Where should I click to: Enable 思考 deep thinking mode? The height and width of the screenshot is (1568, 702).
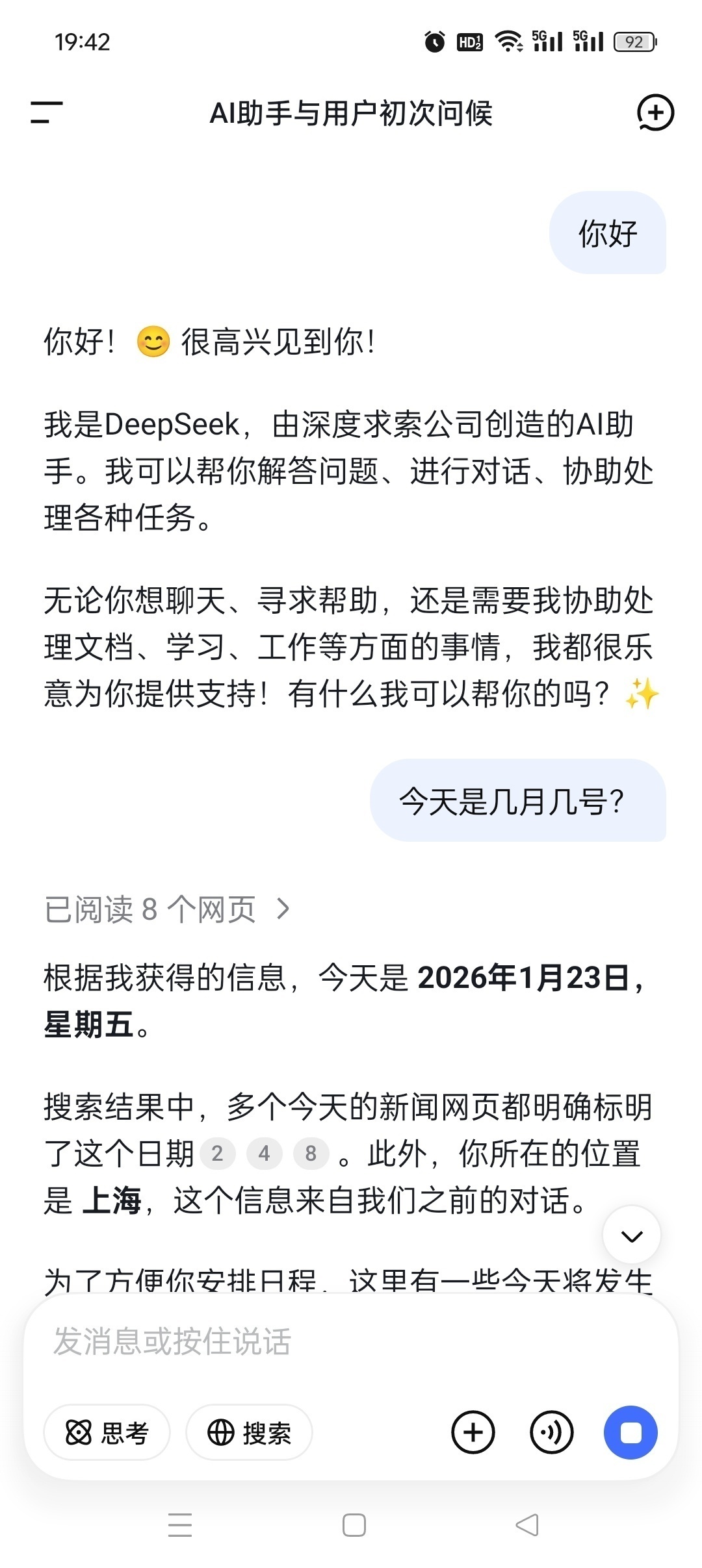coord(106,1432)
